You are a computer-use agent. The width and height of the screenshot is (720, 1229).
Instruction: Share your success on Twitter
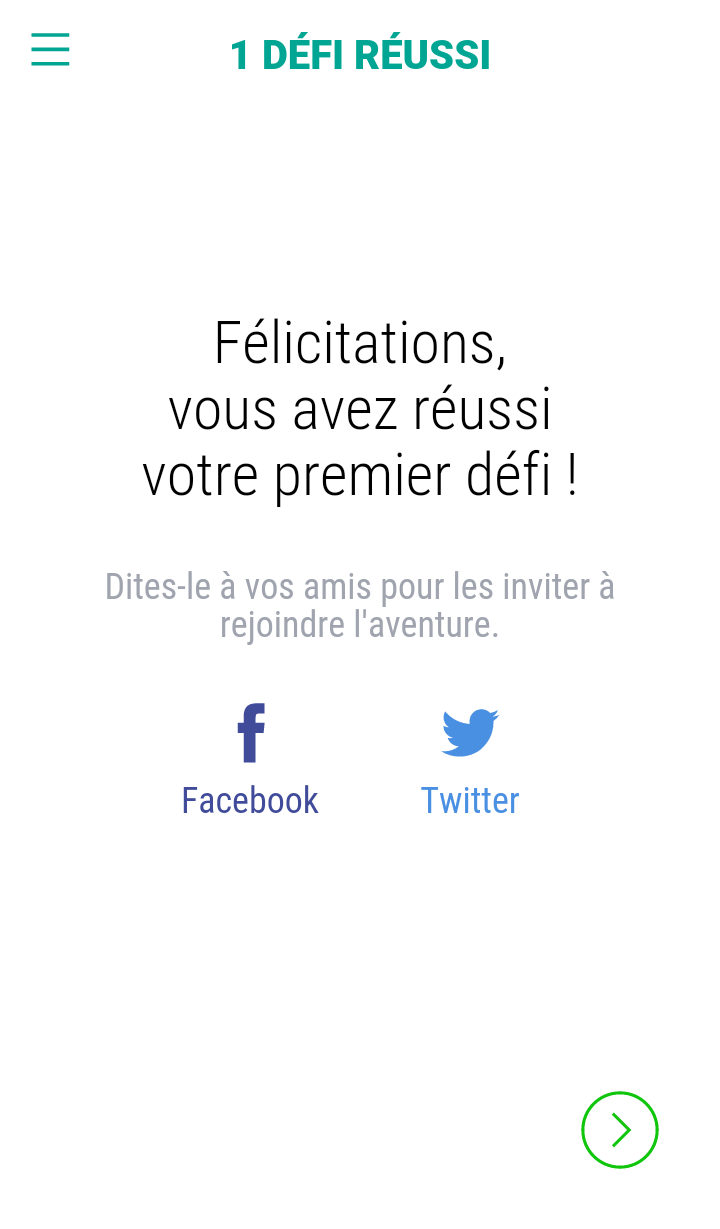470,761
